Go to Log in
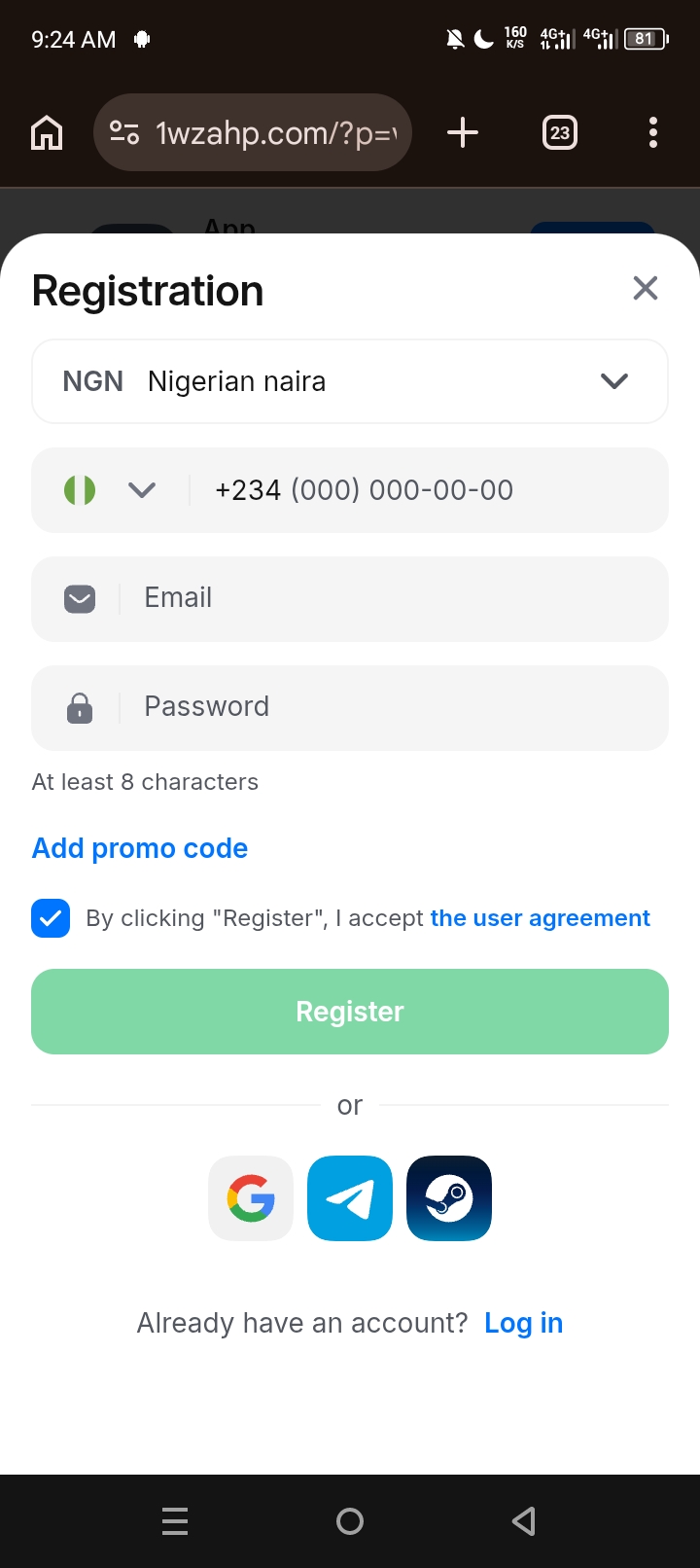The image size is (700, 1568). pos(523,1323)
